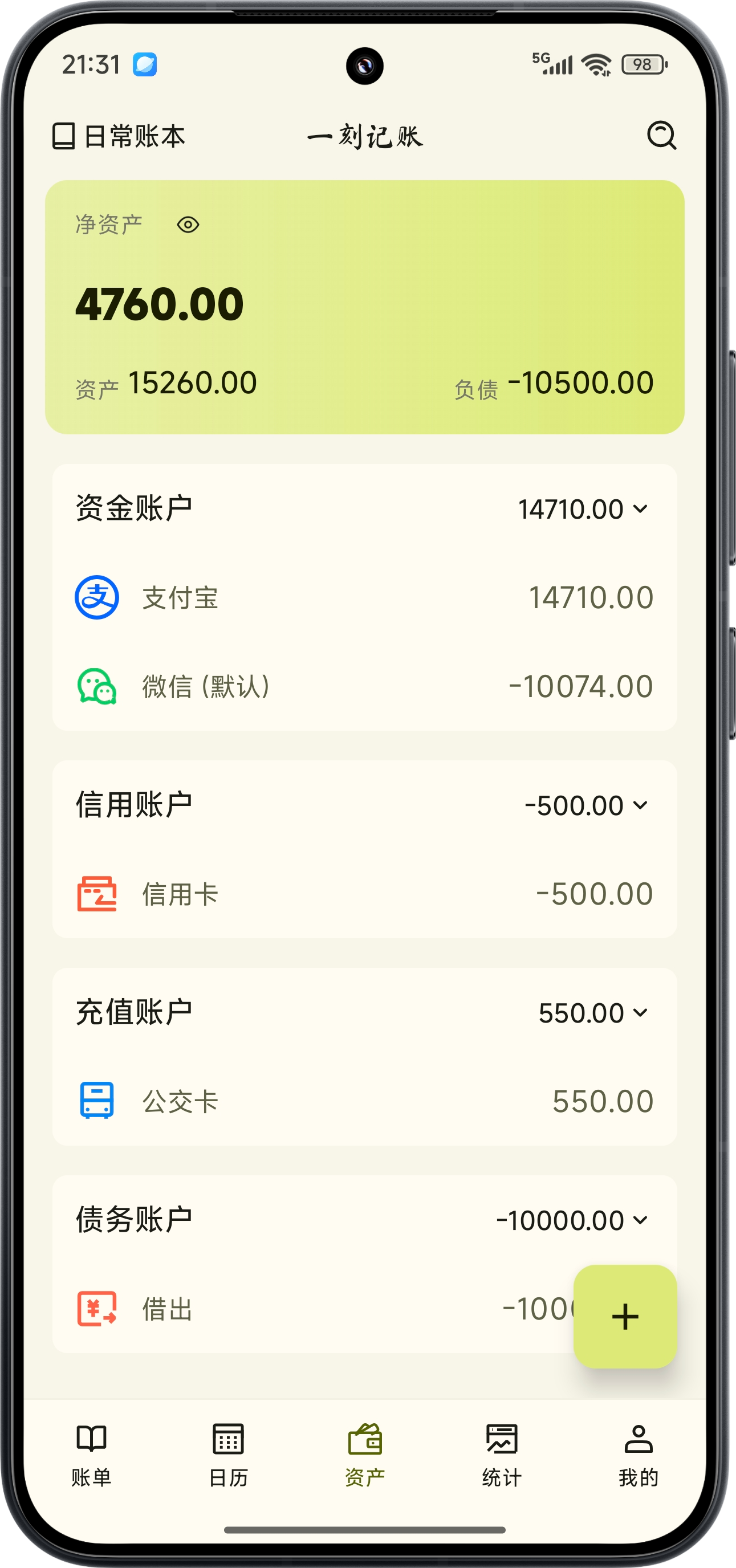Collapse the 资金账户 section

[x=640, y=509]
